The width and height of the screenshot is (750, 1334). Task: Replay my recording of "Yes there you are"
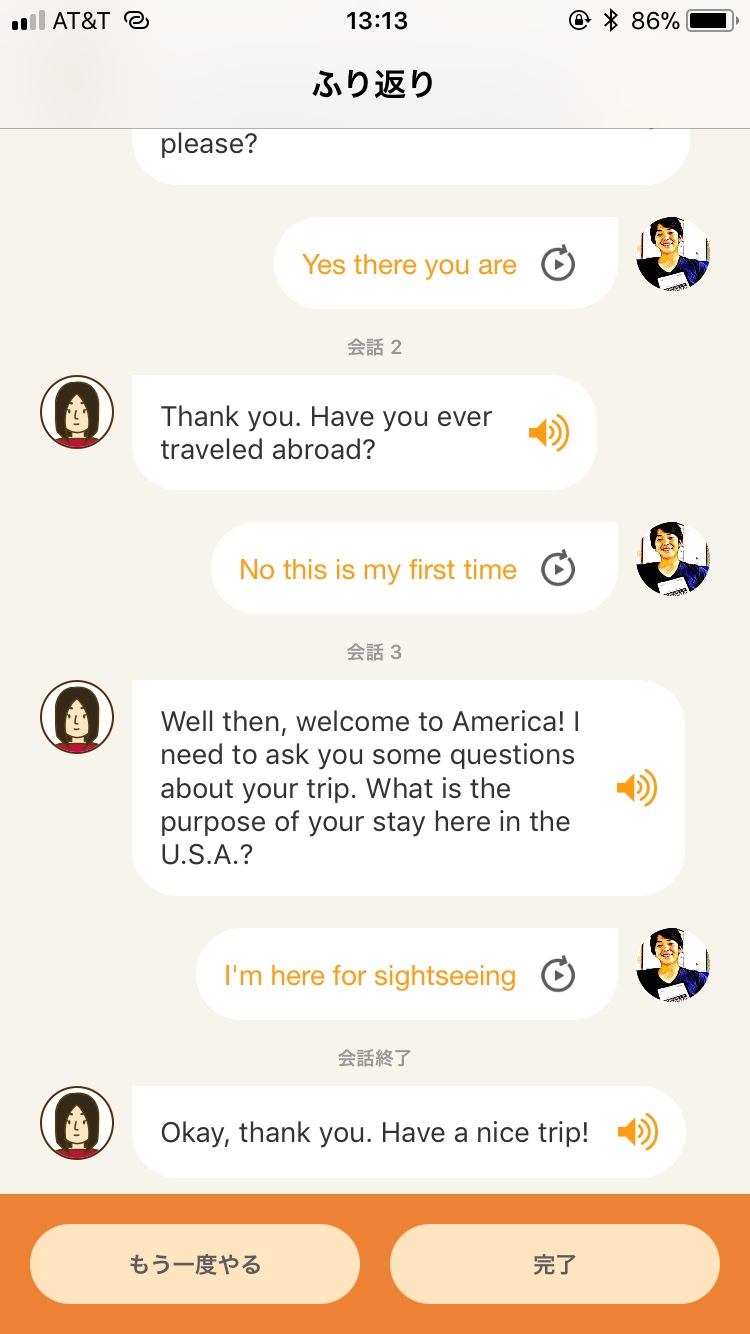tap(558, 265)
